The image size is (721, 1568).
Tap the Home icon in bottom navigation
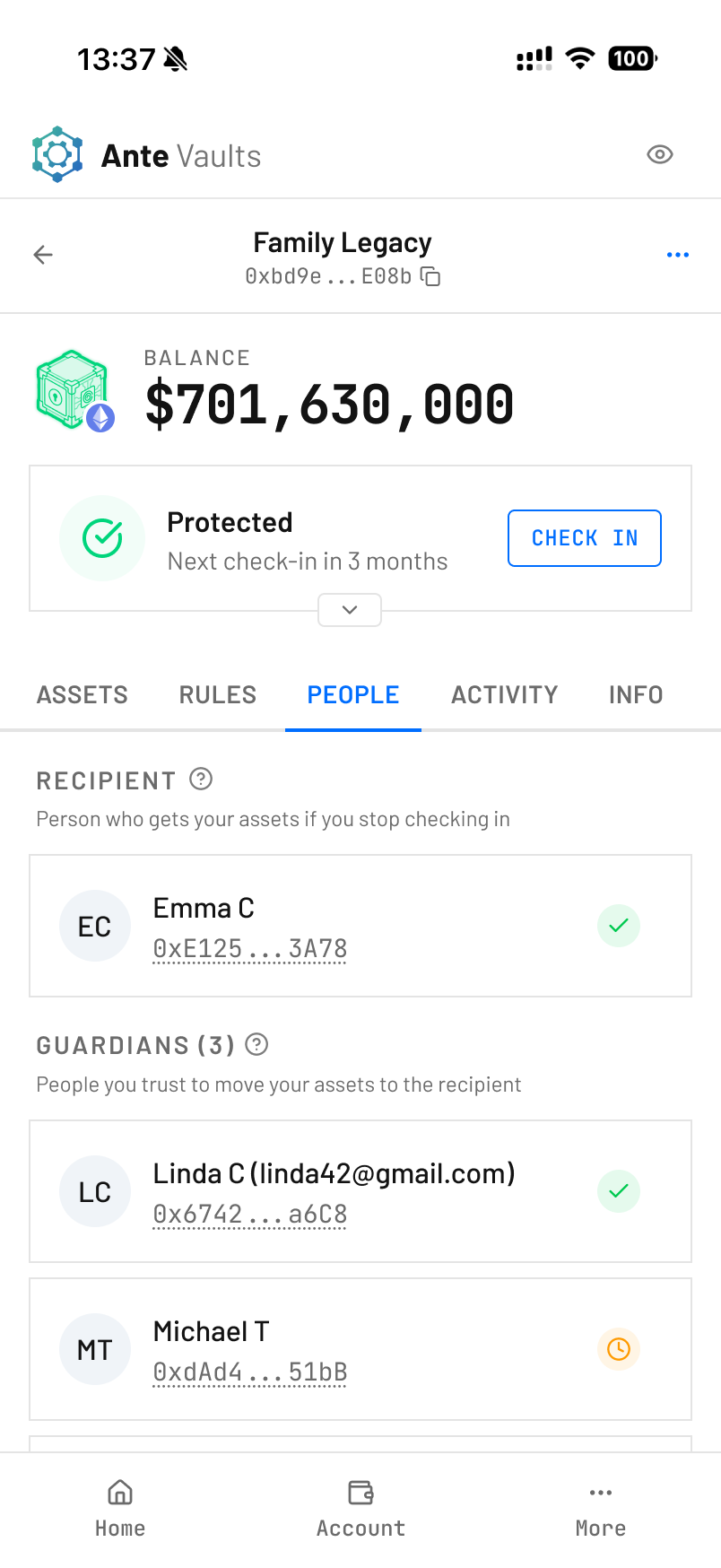click(119, 1493)
